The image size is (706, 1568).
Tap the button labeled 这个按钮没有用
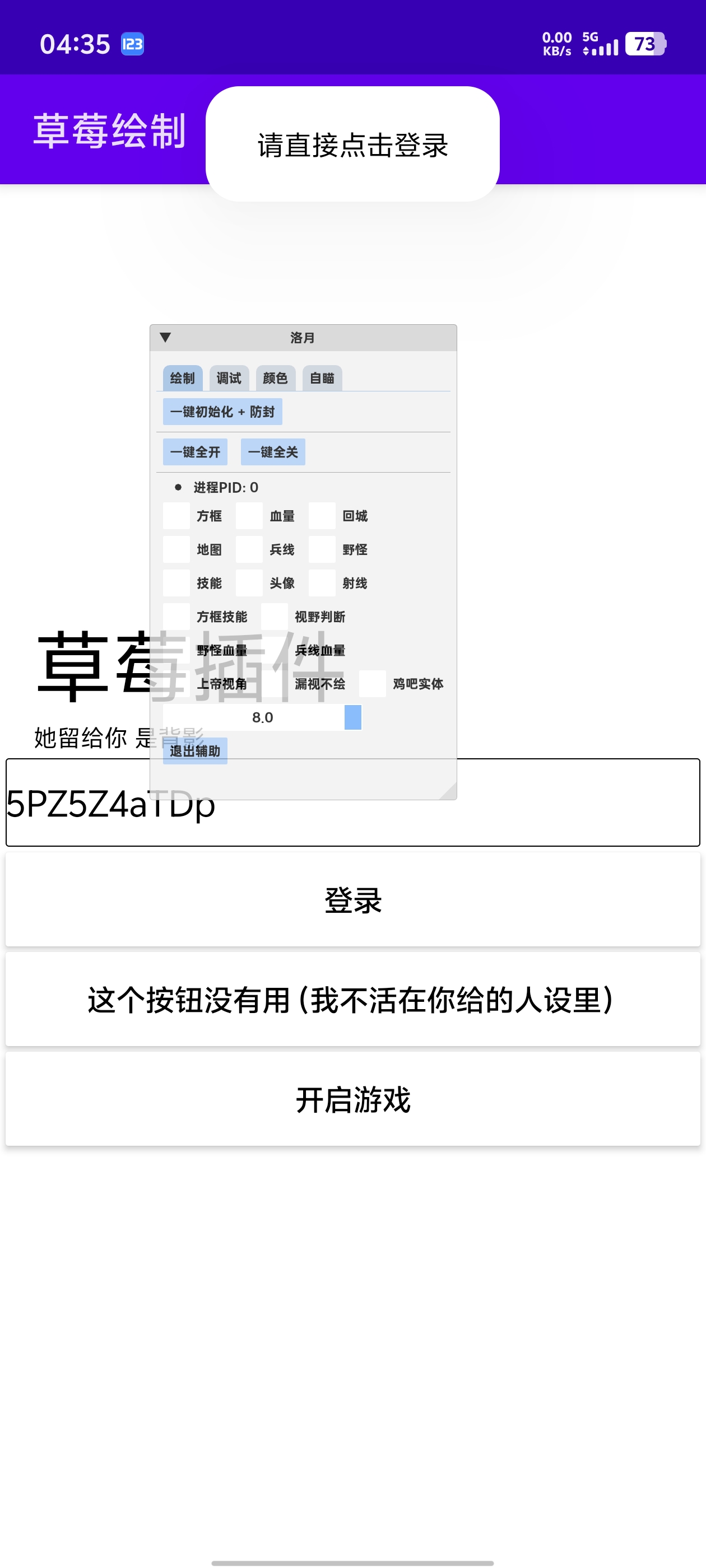click(352, 1000)
